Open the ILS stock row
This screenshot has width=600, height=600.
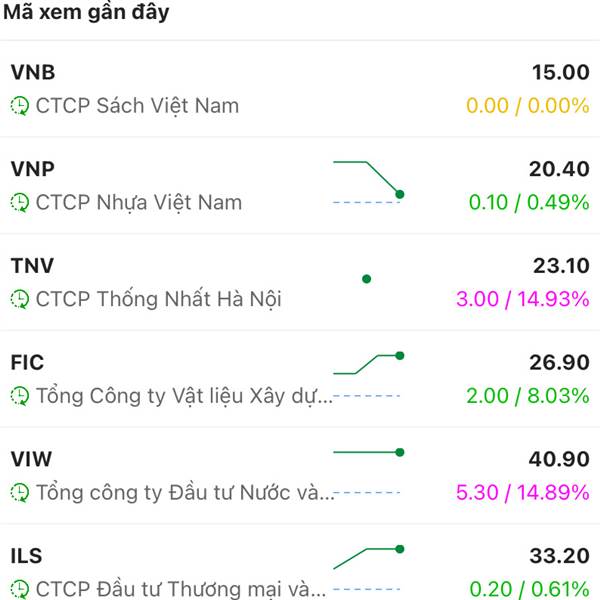300,570
